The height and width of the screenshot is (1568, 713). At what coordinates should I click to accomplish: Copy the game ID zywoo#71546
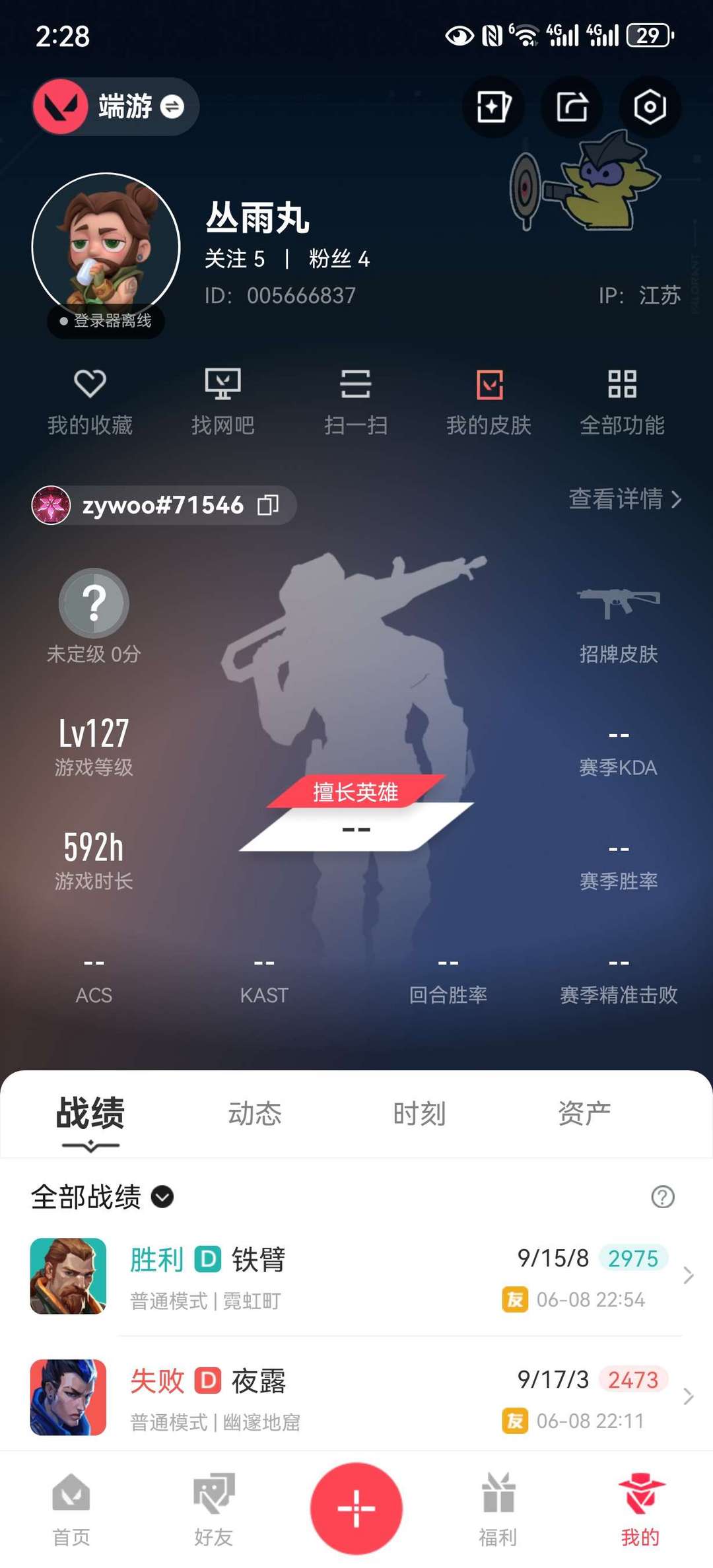268,505
